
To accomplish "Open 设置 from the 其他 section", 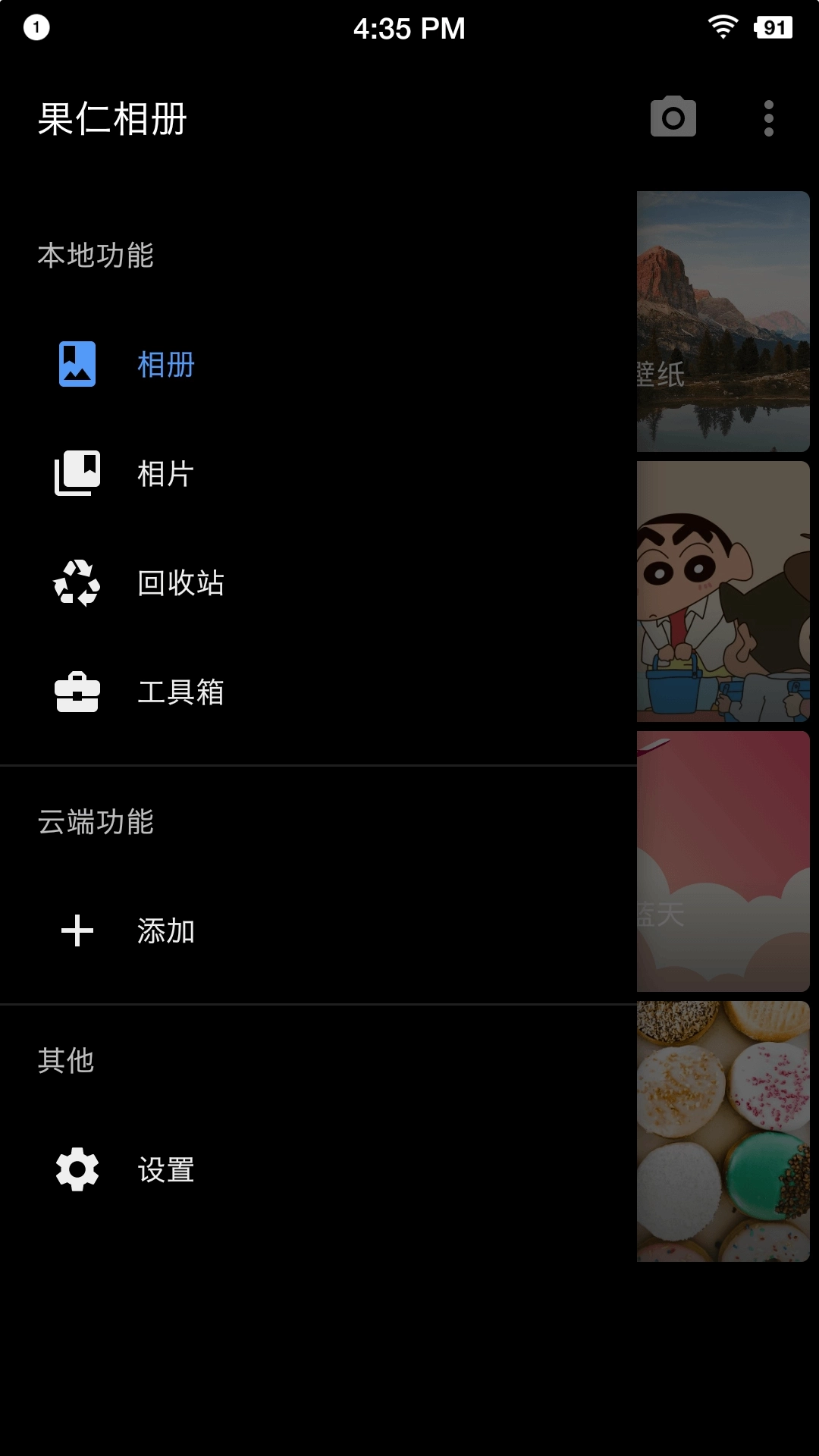I will tap(164, 1169).
